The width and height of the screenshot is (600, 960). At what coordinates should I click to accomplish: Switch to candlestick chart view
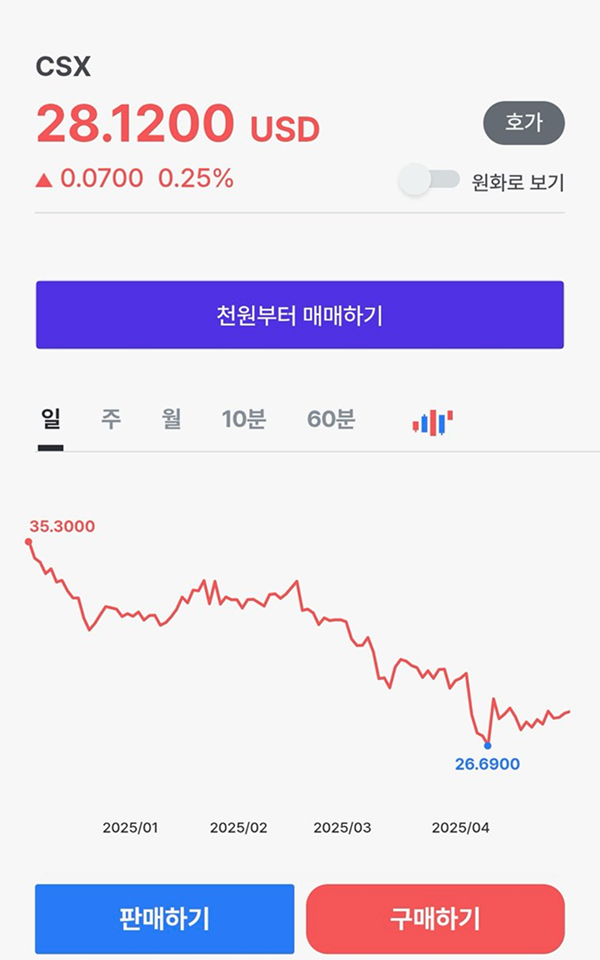tap(433, 422)
